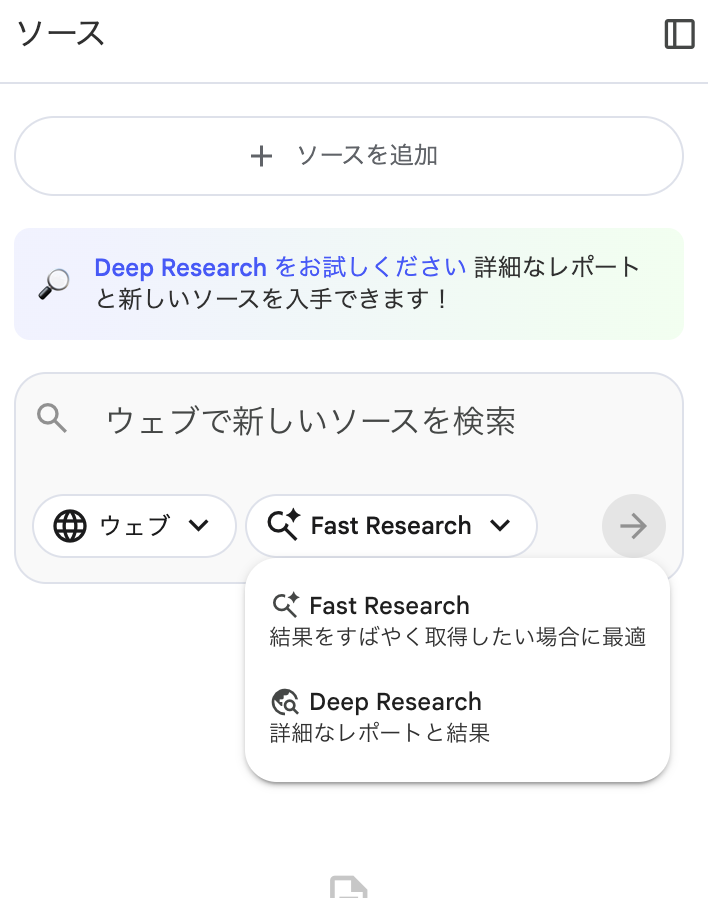Choose Deep Research from the menu

456,716
